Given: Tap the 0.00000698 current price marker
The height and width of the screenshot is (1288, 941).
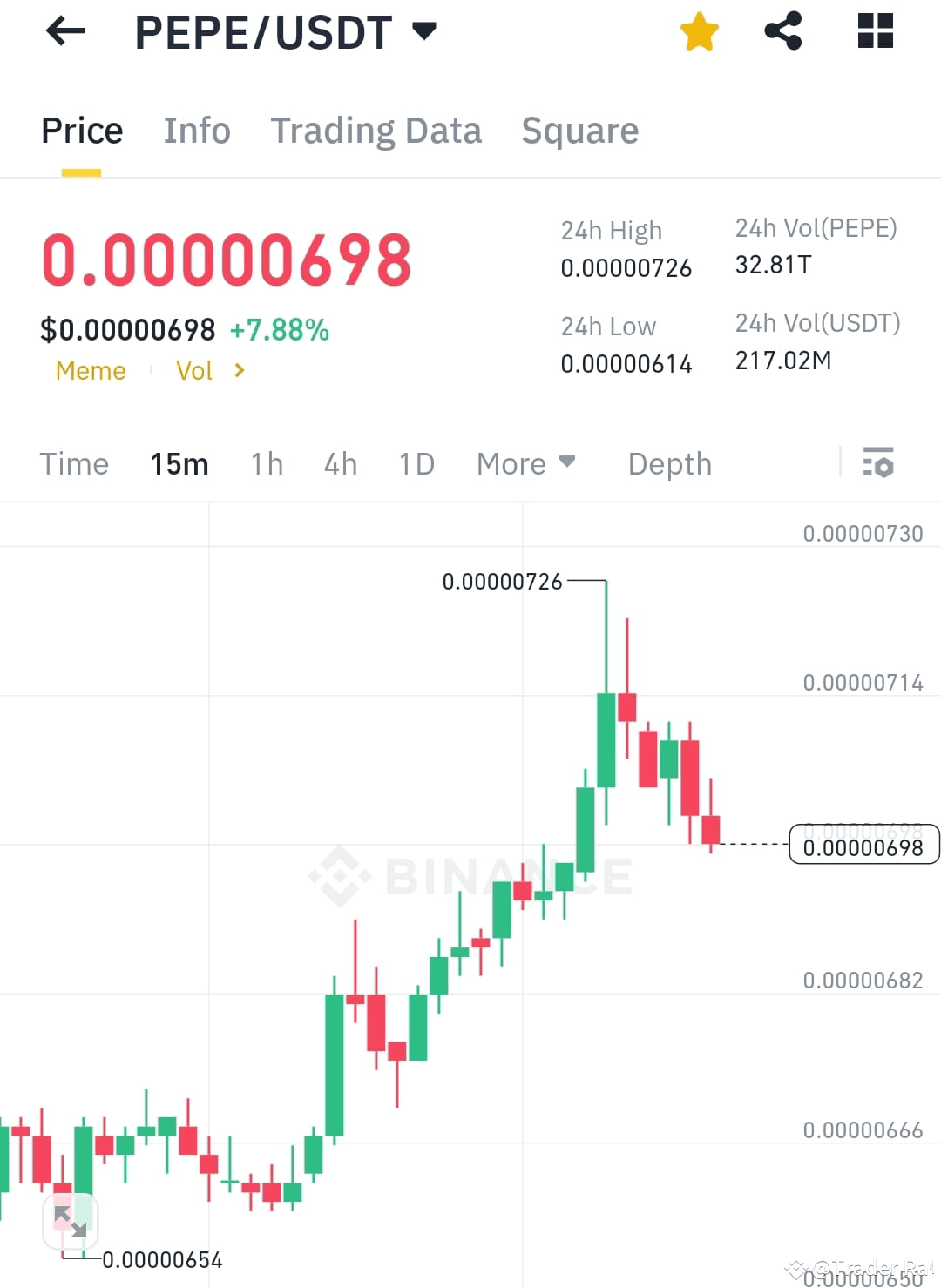Looking at the screenshot, I should [864, 845].
